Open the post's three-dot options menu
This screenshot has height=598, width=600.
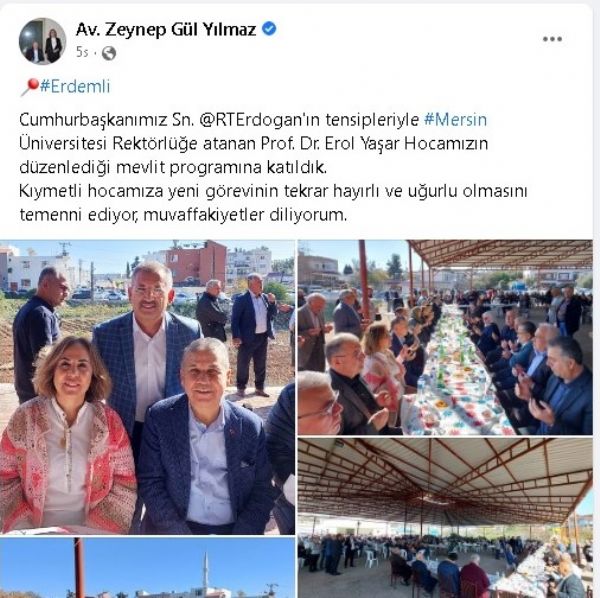tap(552, 39)
